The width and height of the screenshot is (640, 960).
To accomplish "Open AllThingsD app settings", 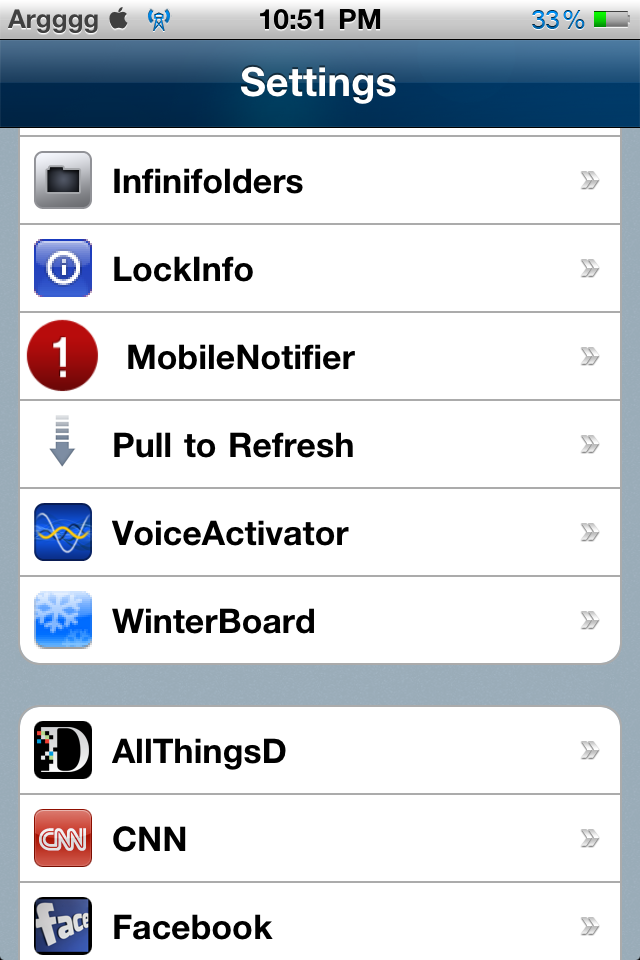I will 320,751.
